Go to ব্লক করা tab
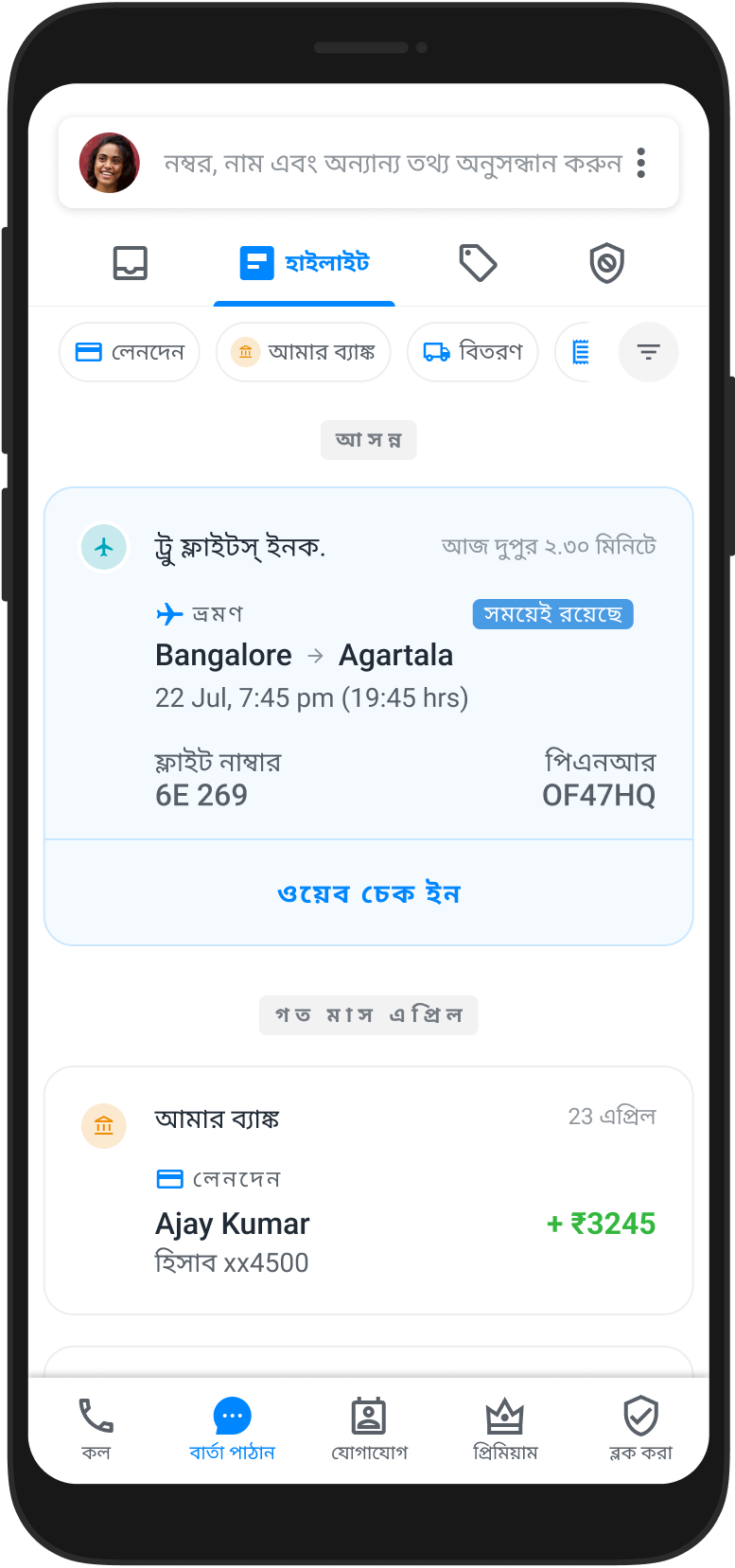Screen dimensions: 735x1568 click(x=640, y=1428)
